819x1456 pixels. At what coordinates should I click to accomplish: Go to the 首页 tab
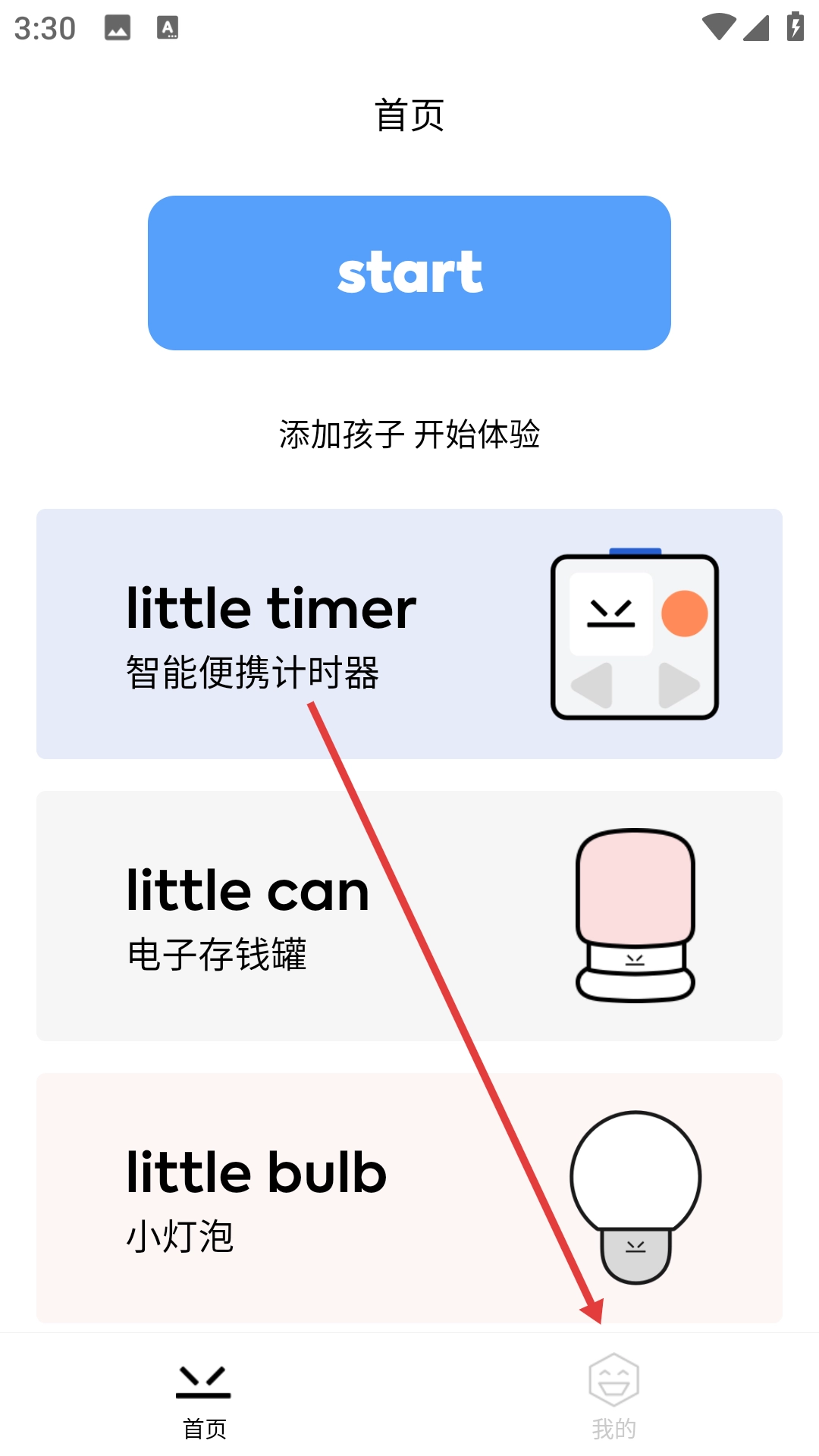pos(204,1395)
